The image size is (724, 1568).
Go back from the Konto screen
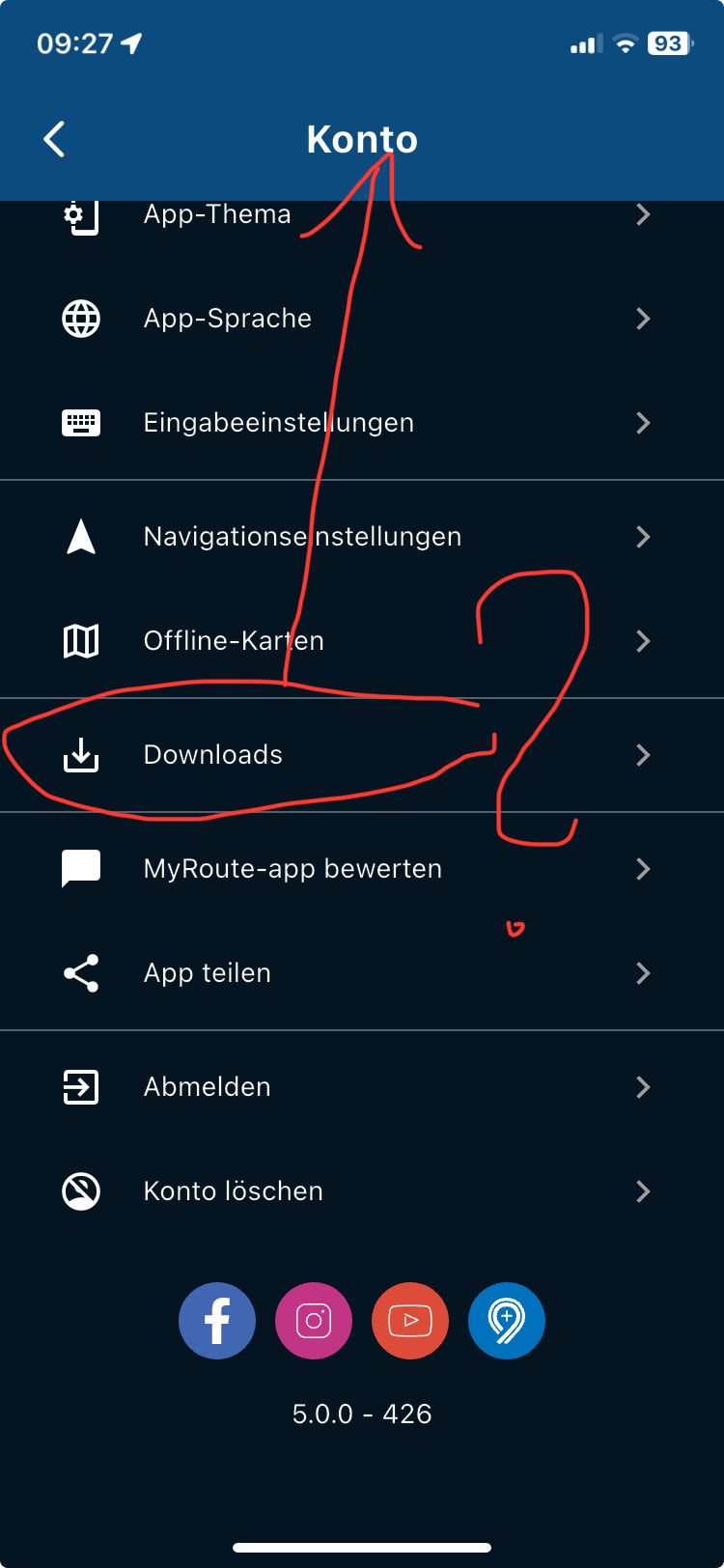pyautogui.click(x=54, y=139)
